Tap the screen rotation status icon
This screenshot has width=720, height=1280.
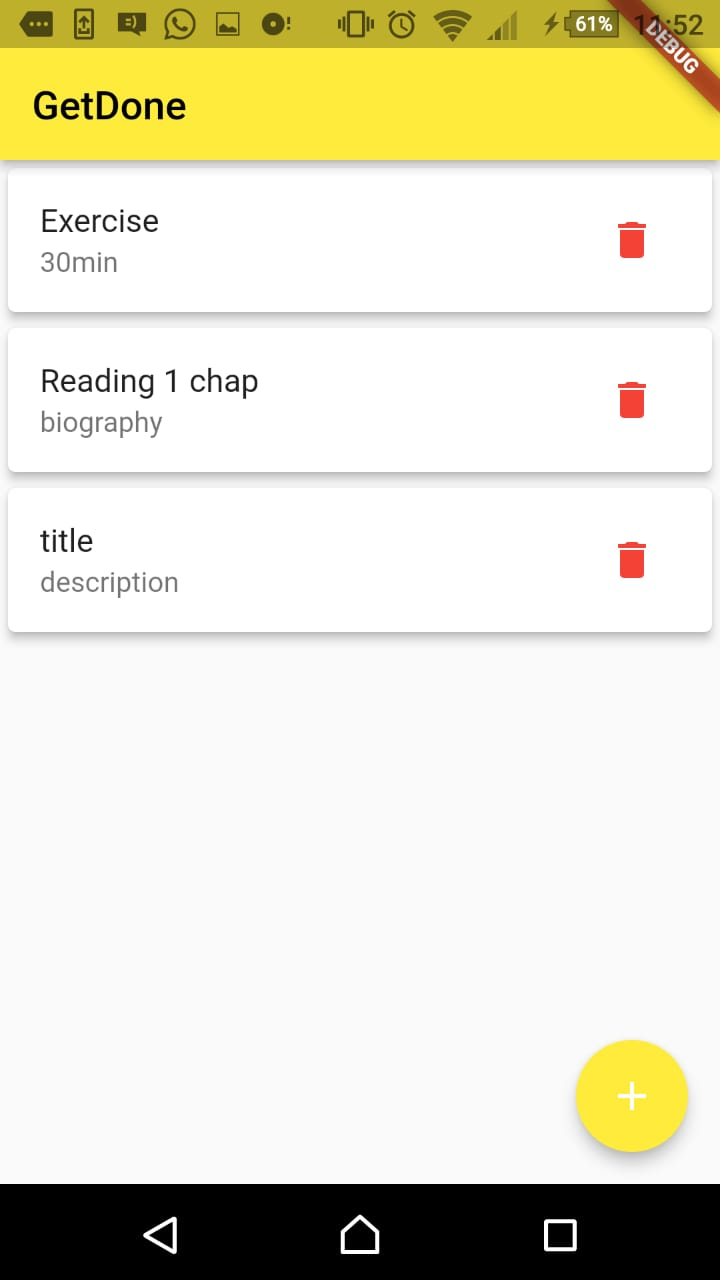84,24
